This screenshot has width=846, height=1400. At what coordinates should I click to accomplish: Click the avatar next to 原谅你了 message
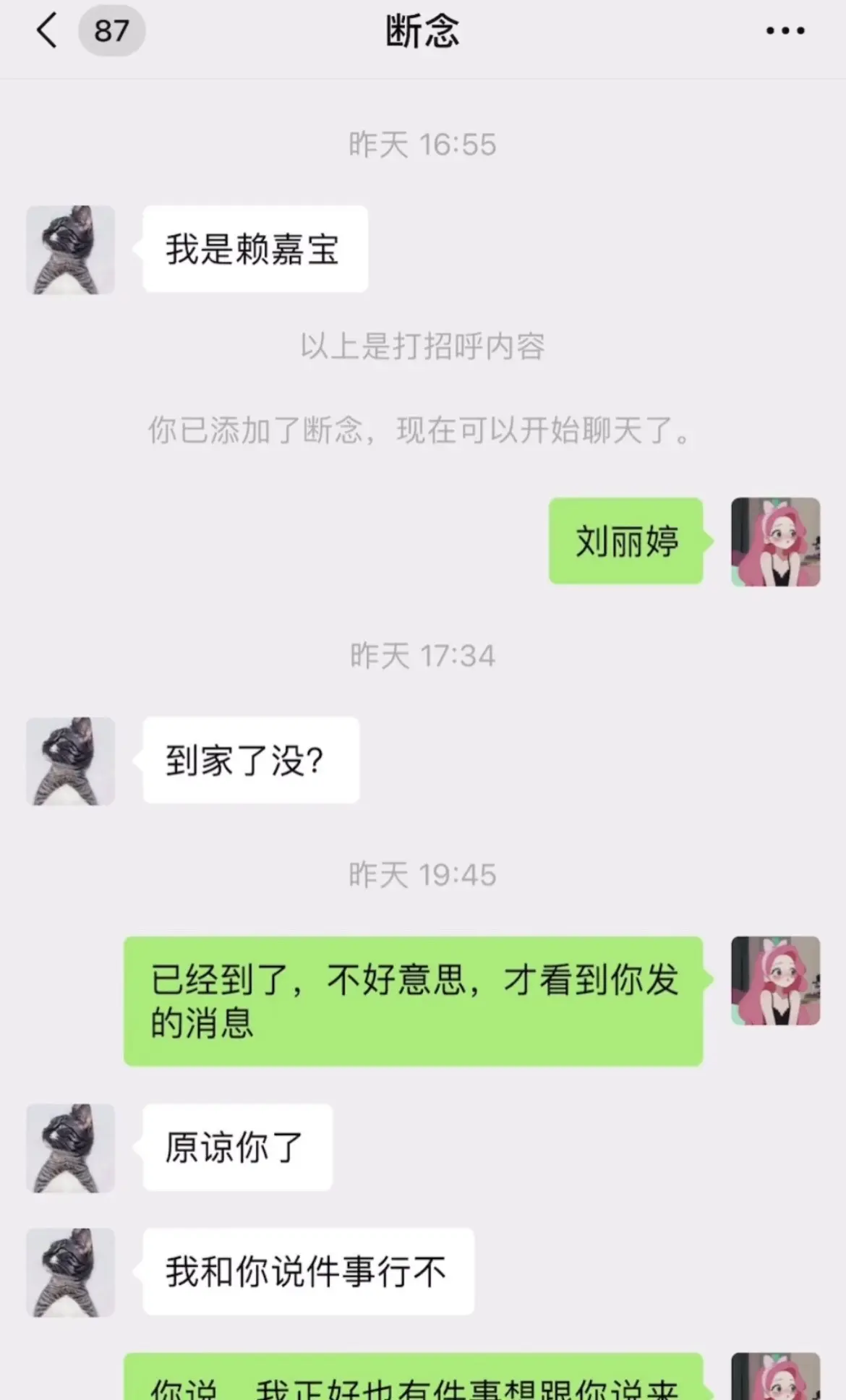tap(70, 1148)
